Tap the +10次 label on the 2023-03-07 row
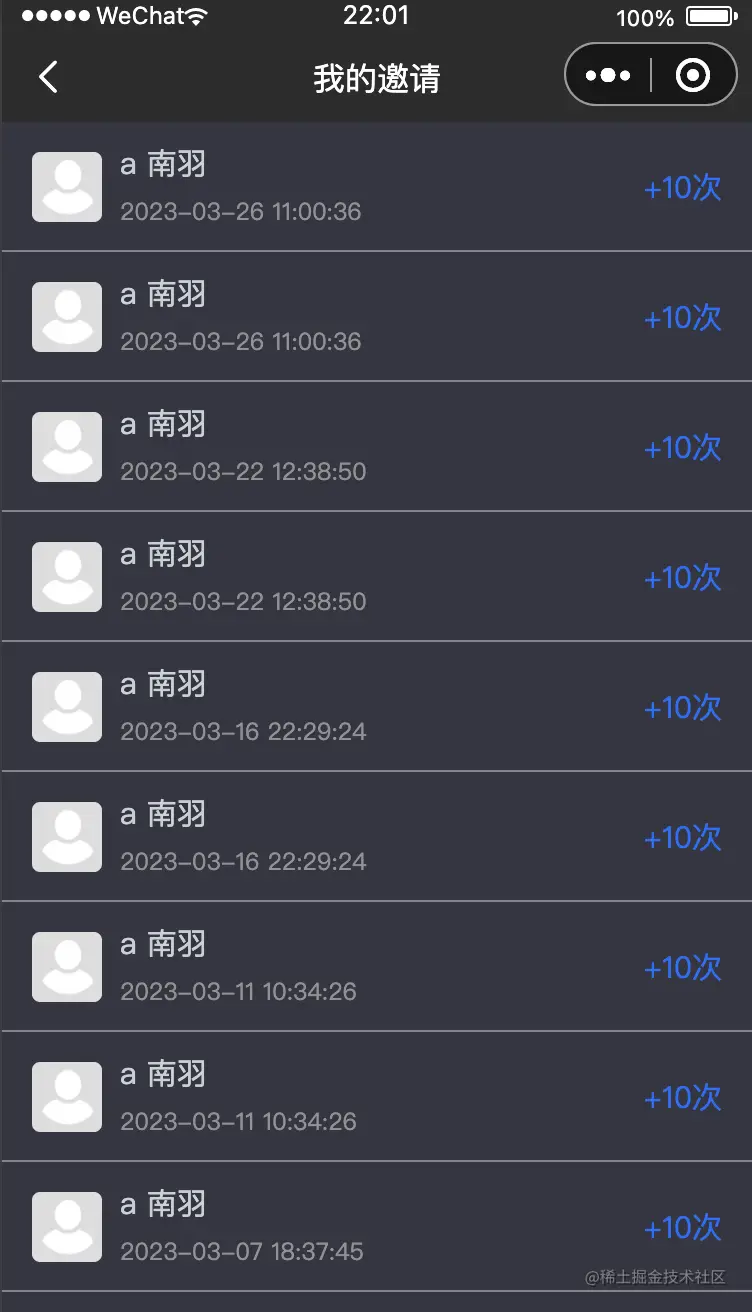This screenshot has width=752, height=1312. [682, 1228]
